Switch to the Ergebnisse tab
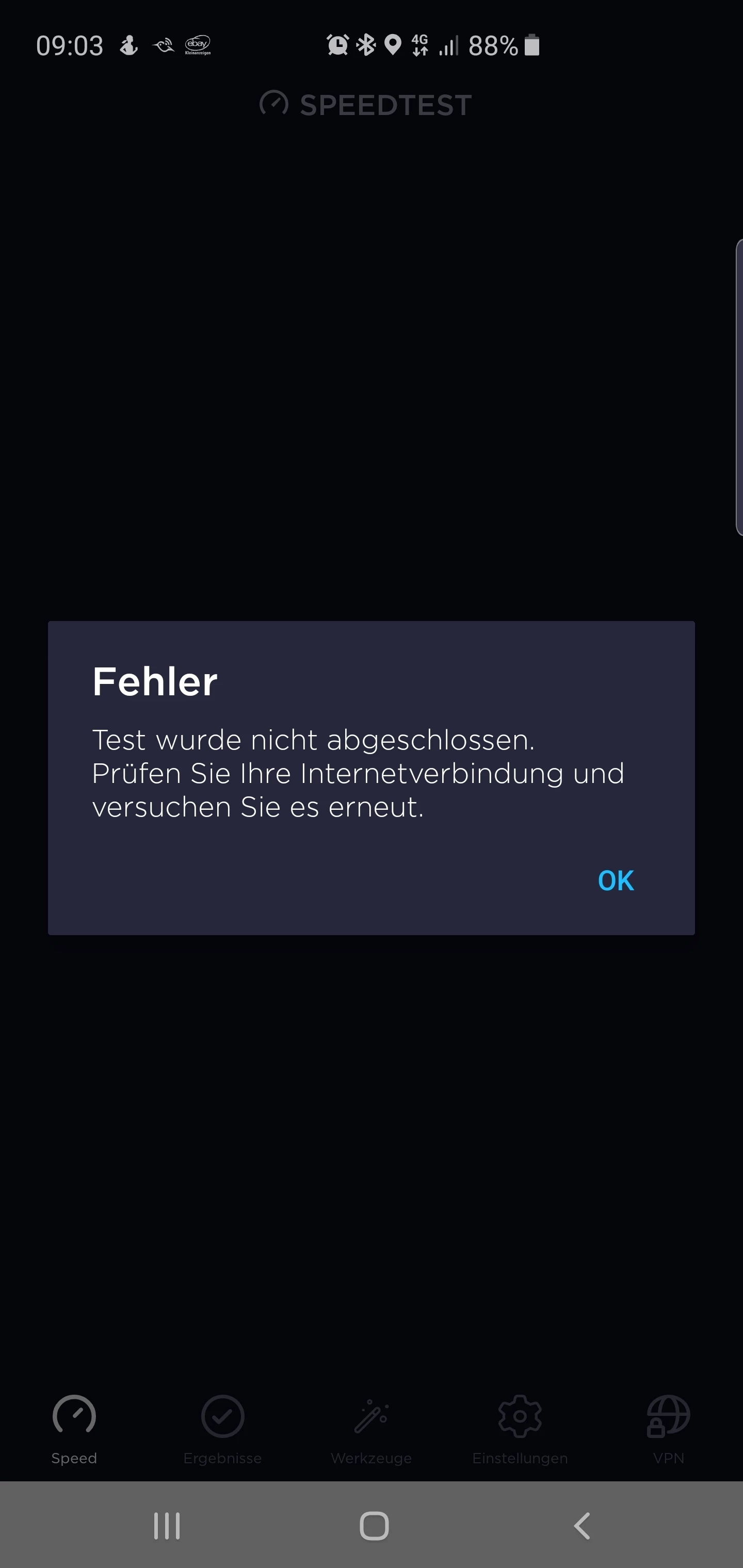The width and height of the screenshot is (743, 1568). (222, 1428)
